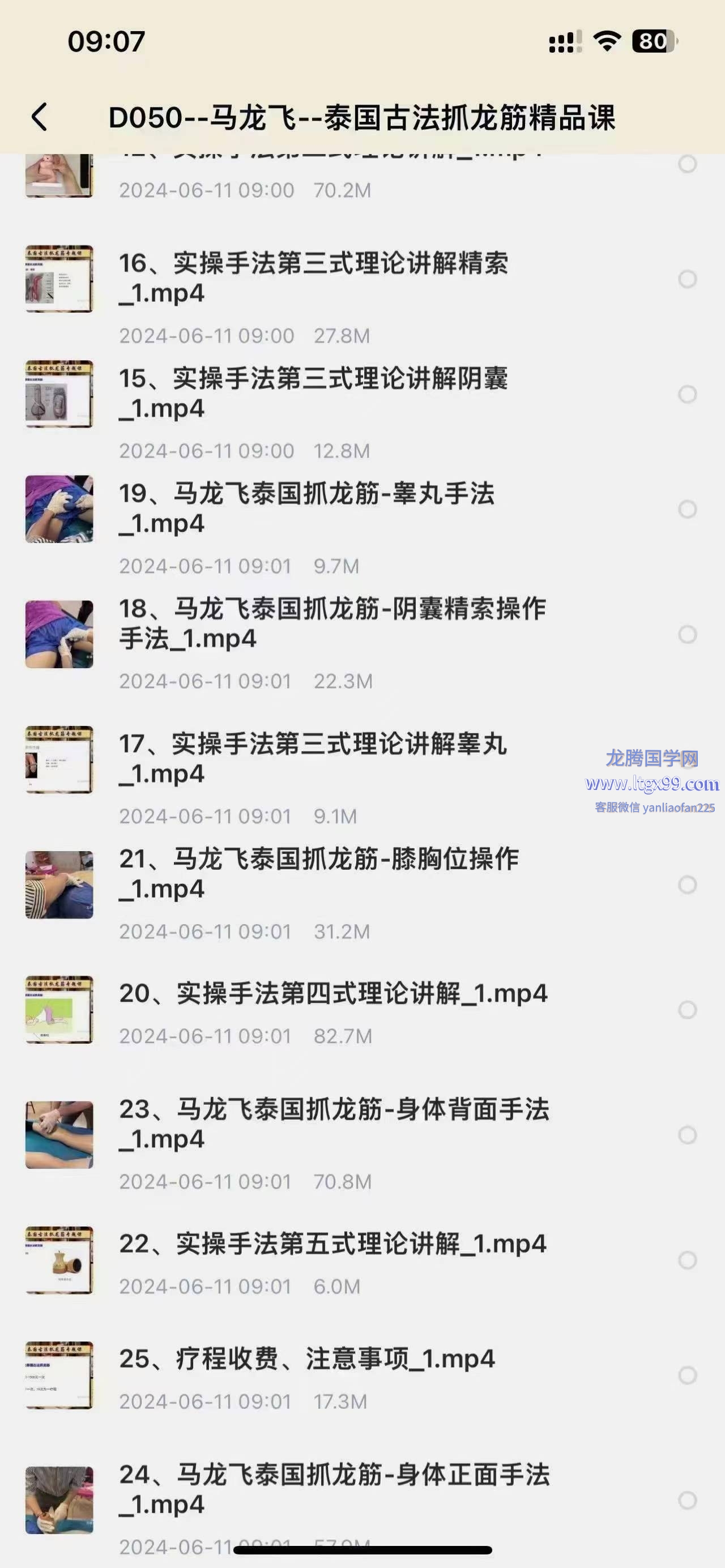725x1568 pixels.
Task: Open 22、实操手法第五式理论讲解_1.mp4
Action: (x=332, y=1244)
